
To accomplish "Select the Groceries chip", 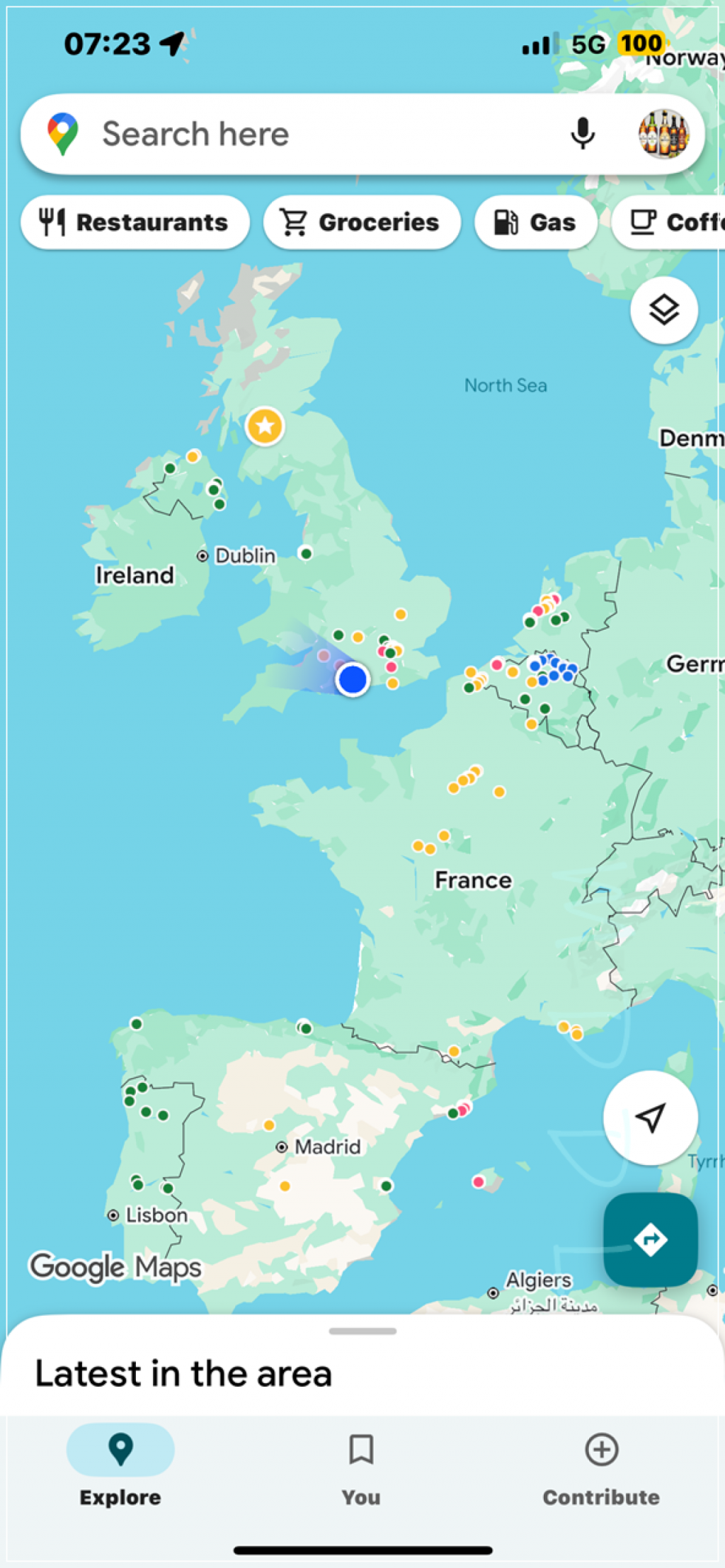I will 361,222.
